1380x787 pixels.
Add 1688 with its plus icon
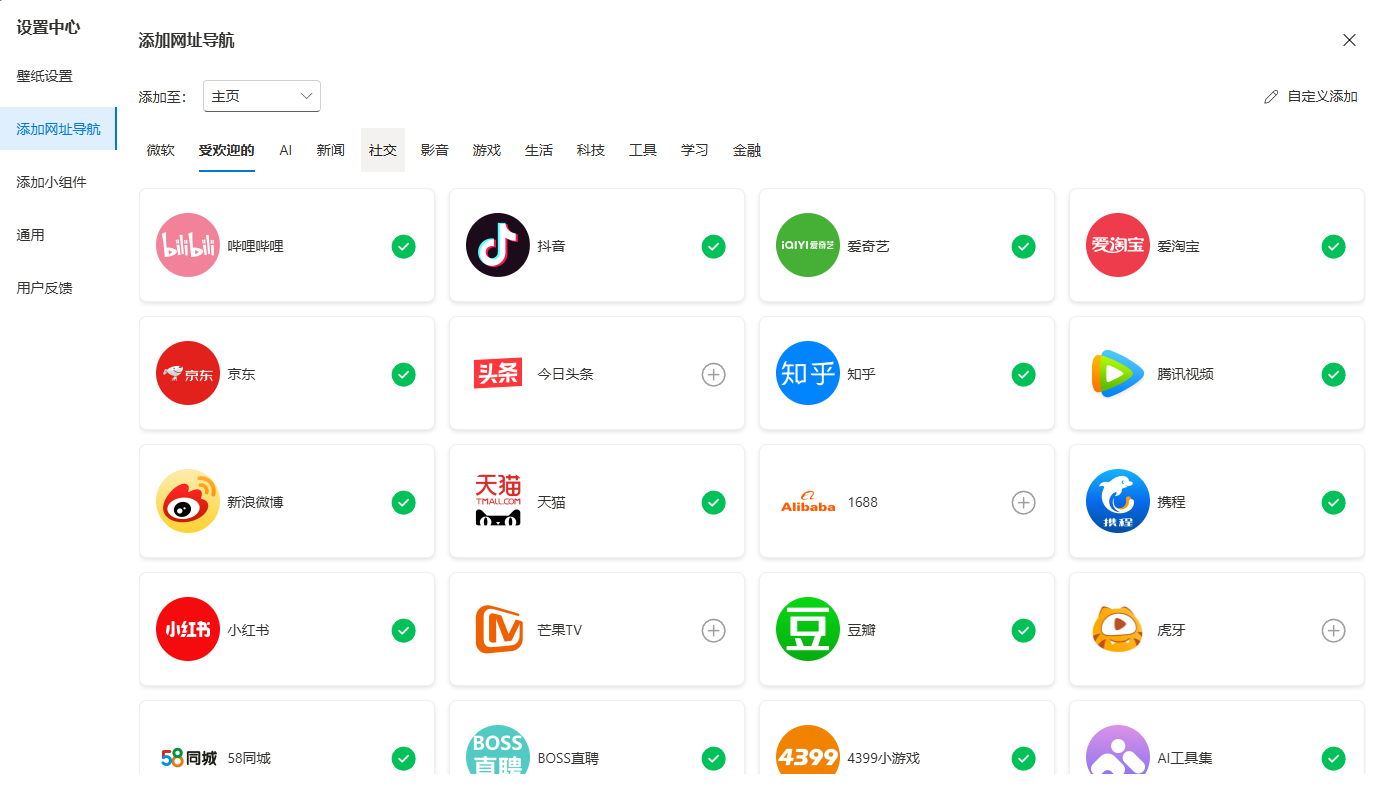click(1023, 502)
